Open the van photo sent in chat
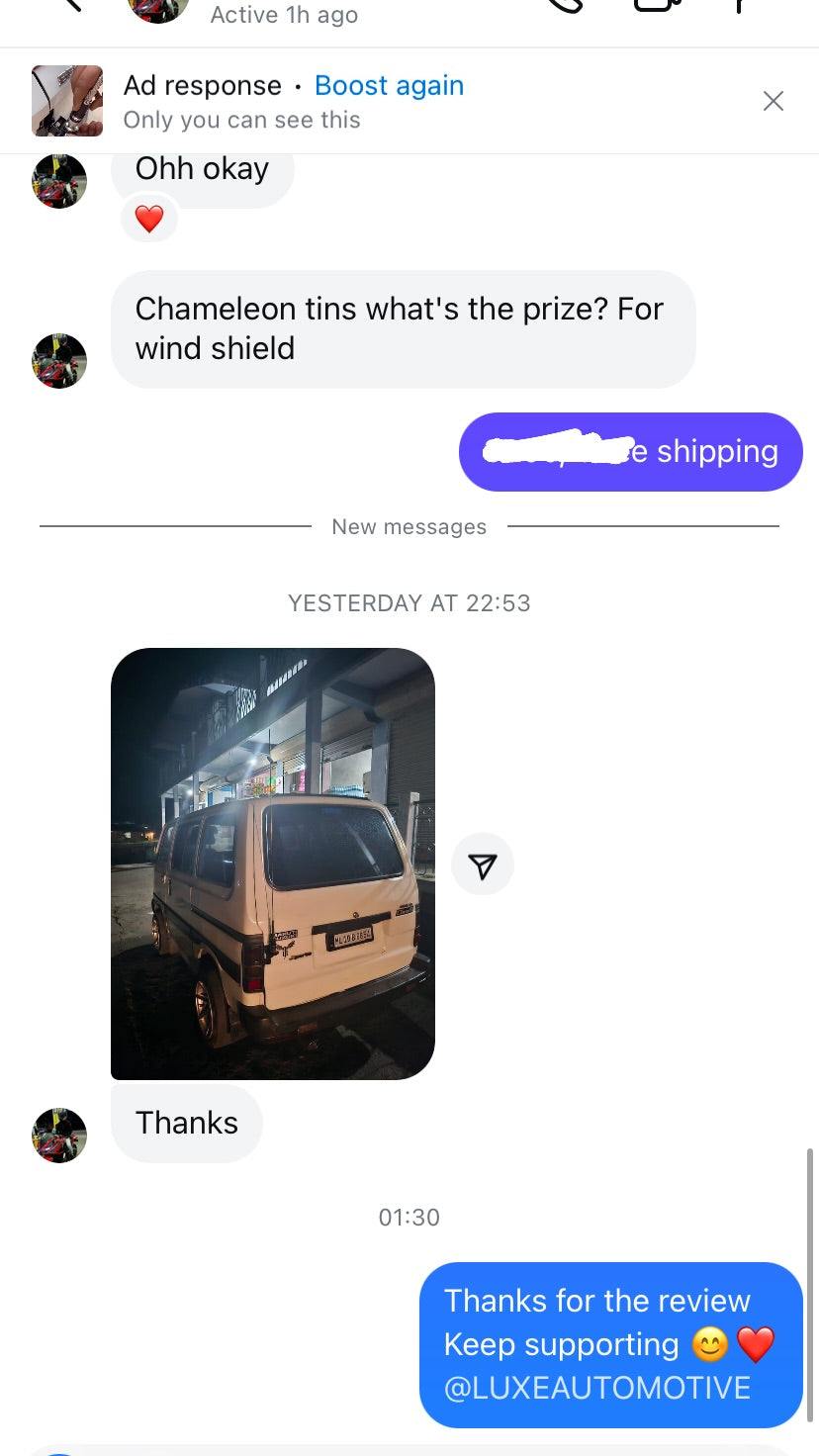The image size is (819, 1456). 273,863
